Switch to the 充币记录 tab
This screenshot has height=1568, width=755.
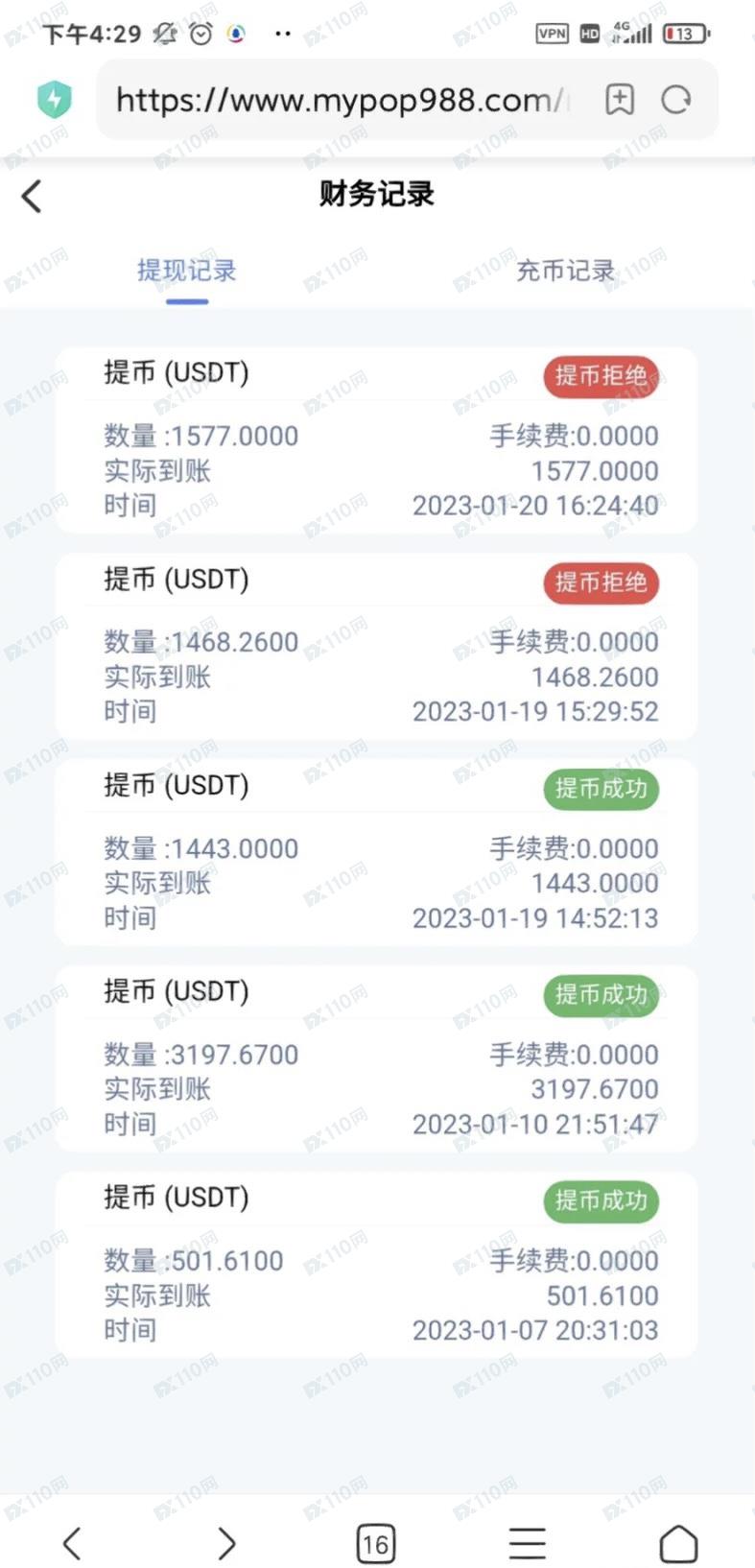click(x=565, y=271)
